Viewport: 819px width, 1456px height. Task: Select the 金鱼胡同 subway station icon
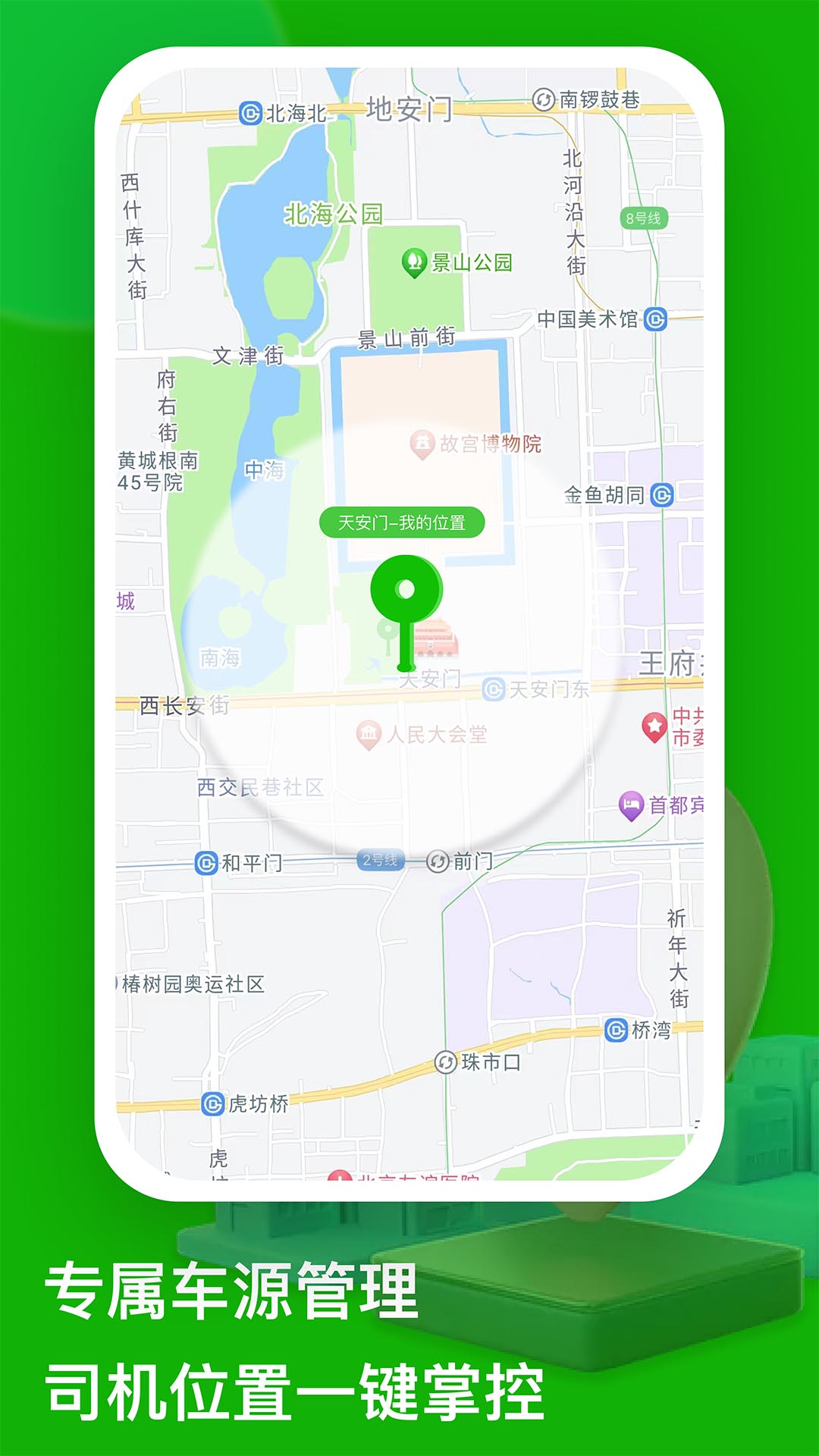point(661,494)
